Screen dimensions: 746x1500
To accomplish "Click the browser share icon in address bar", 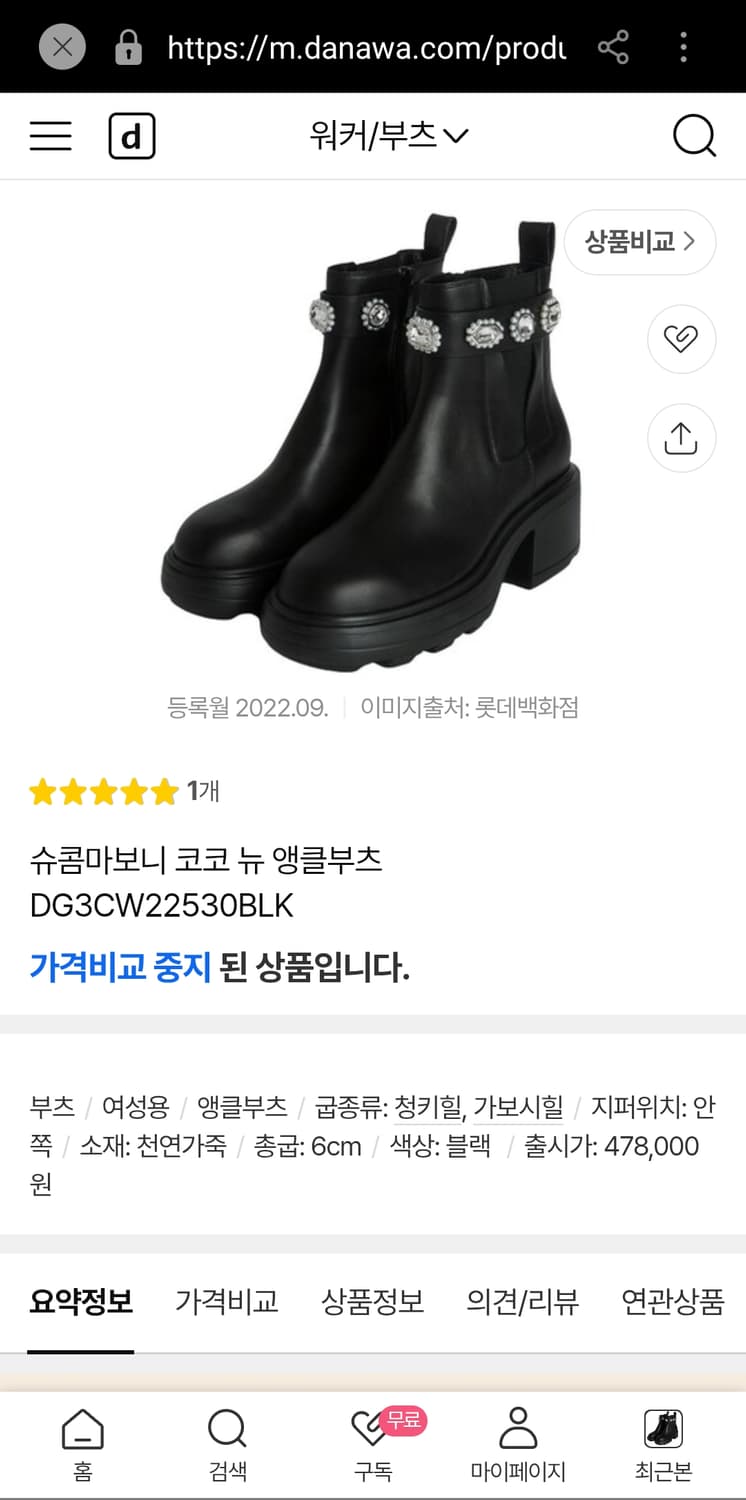I will click(x=614, y=47).
